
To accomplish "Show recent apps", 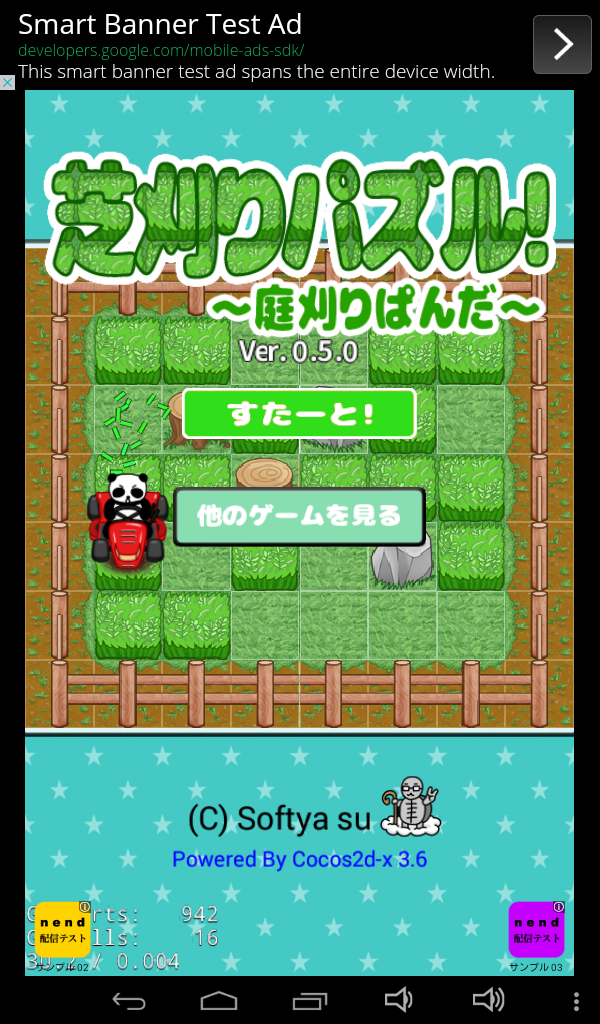I will coord(309,1000).
